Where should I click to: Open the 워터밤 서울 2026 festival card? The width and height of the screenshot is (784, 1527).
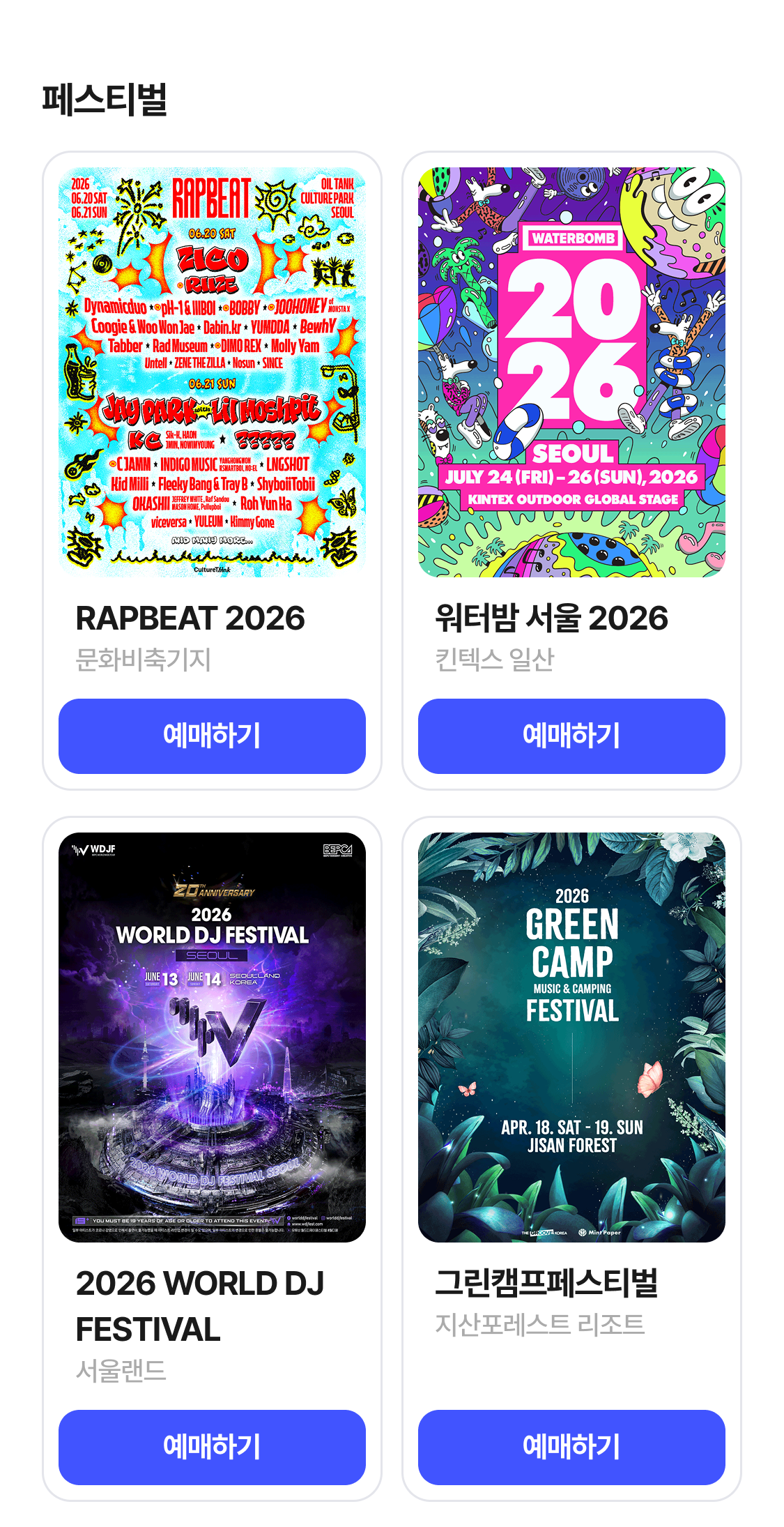coord(571,372)
